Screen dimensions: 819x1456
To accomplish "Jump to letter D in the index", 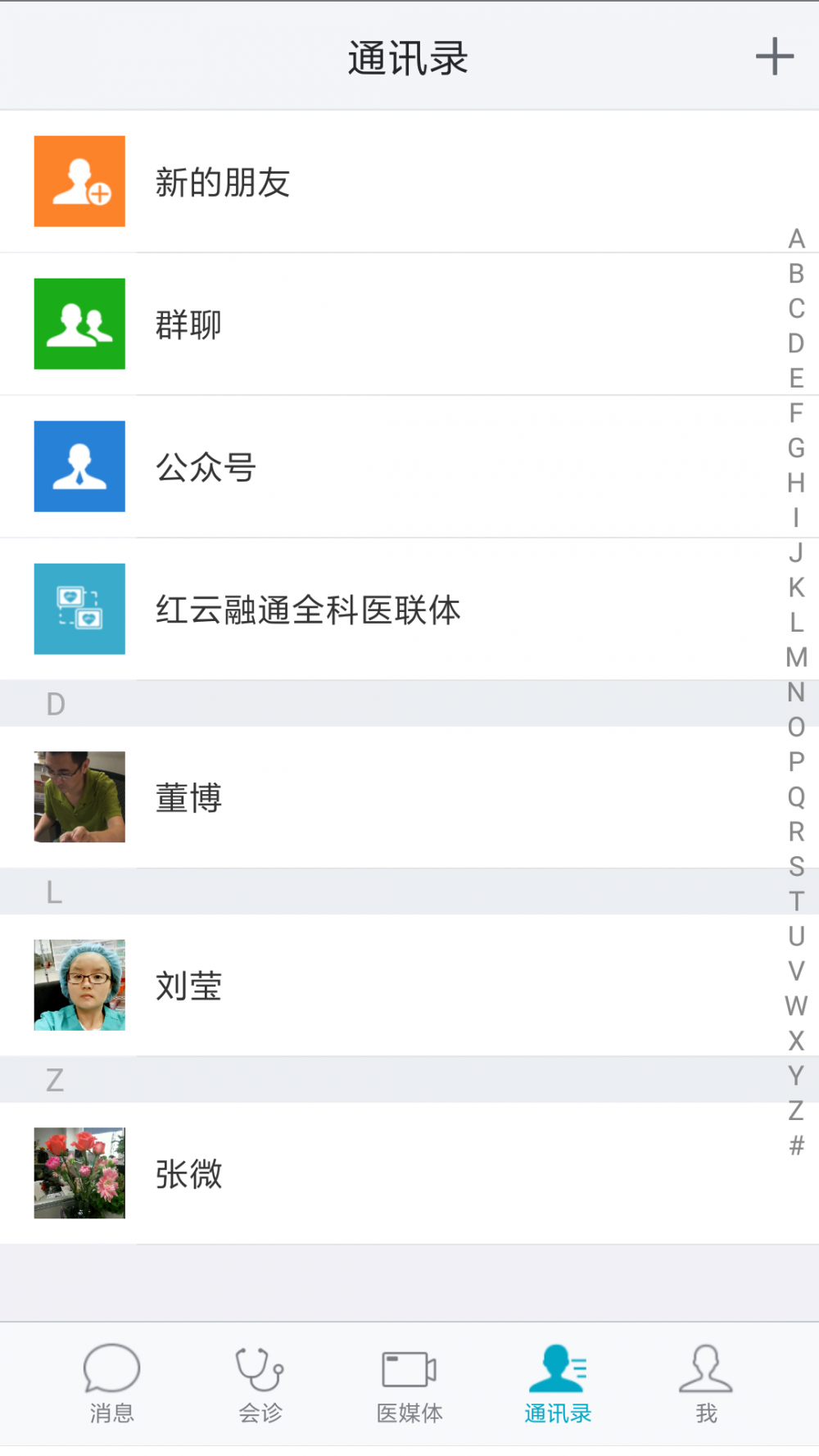I will click(x=796, y=343).
